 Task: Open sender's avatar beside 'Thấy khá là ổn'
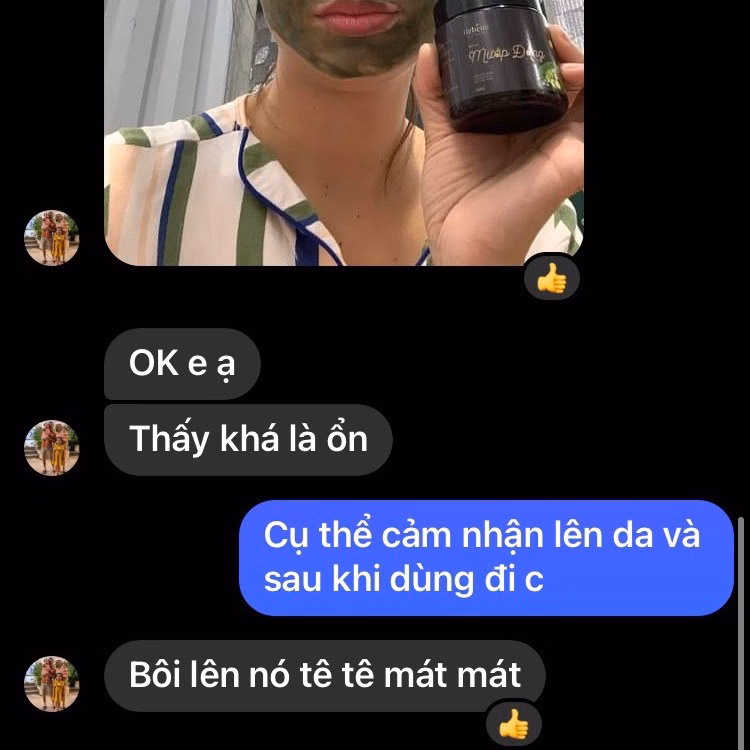pyautogui.click(x=51, y=447)
